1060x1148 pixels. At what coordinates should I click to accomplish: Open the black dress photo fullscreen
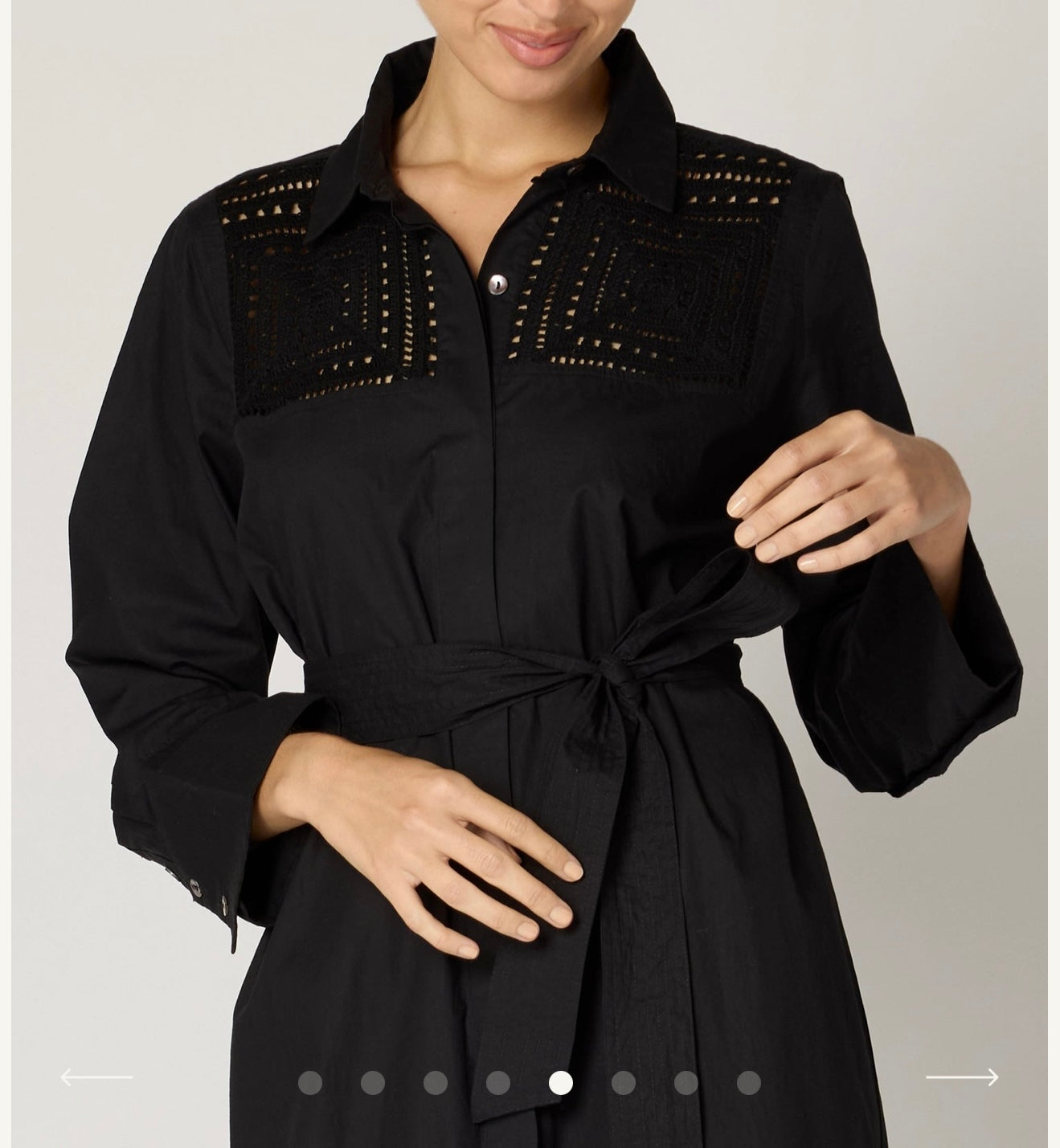(530, 522)
